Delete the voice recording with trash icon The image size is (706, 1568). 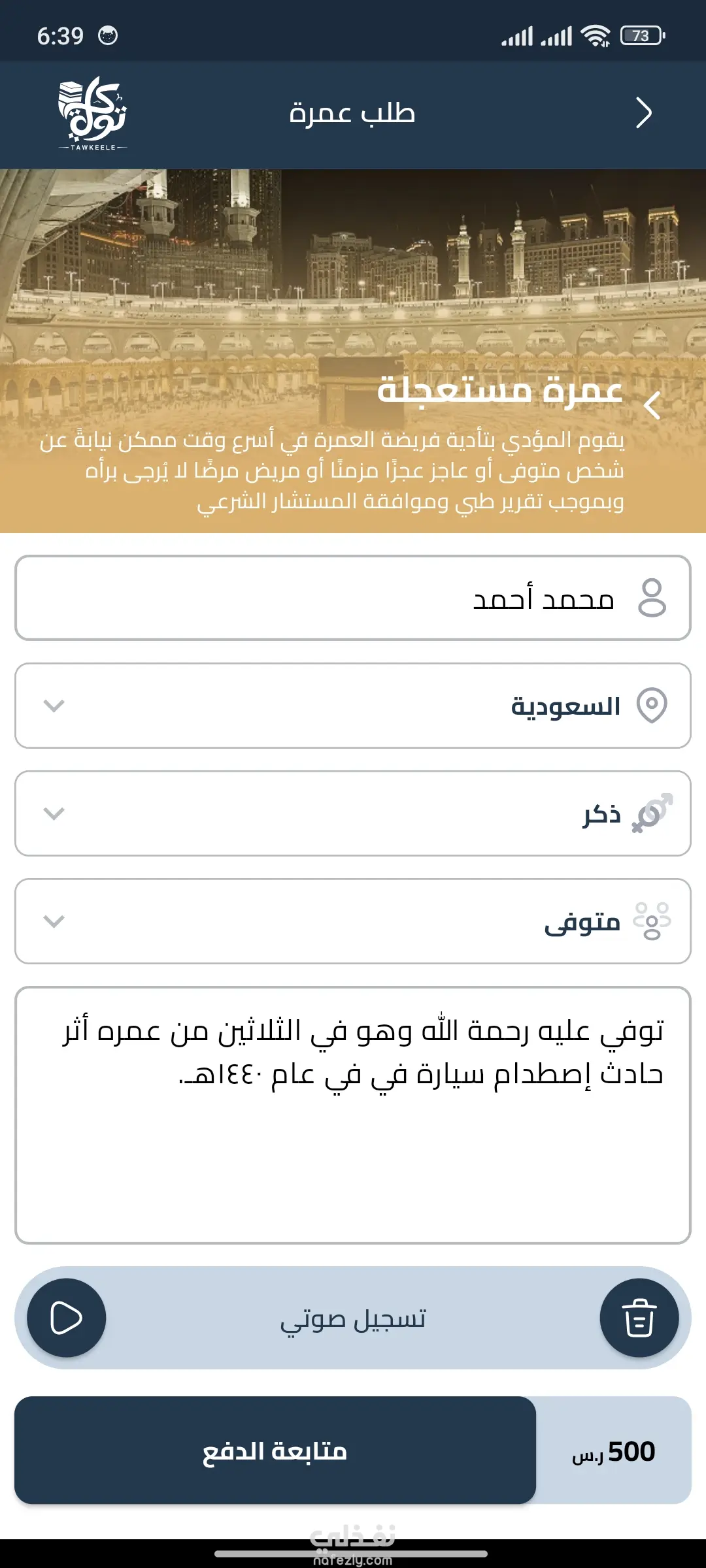coord(639,1318)
